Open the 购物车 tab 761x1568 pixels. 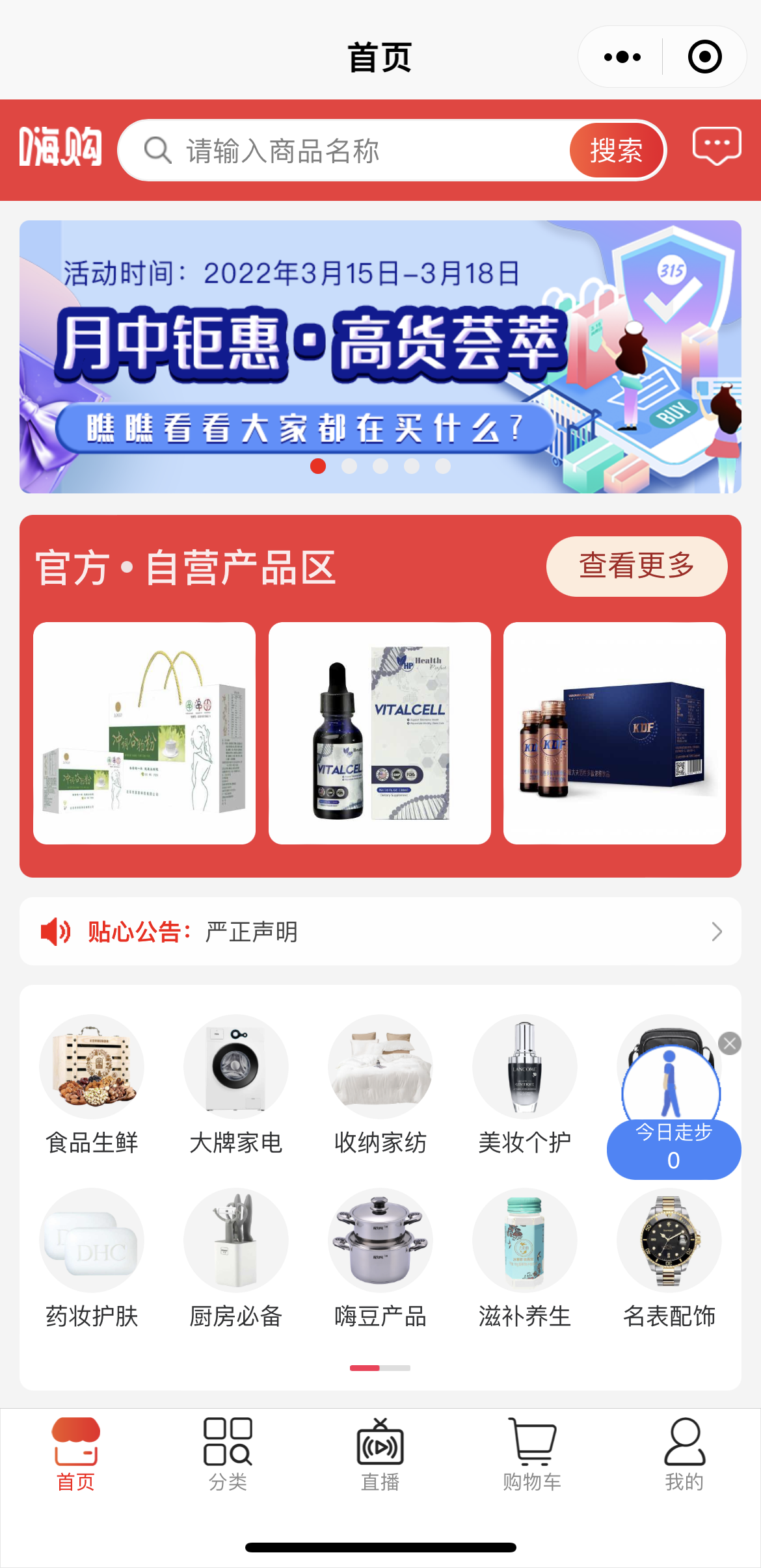point(532,1454)
